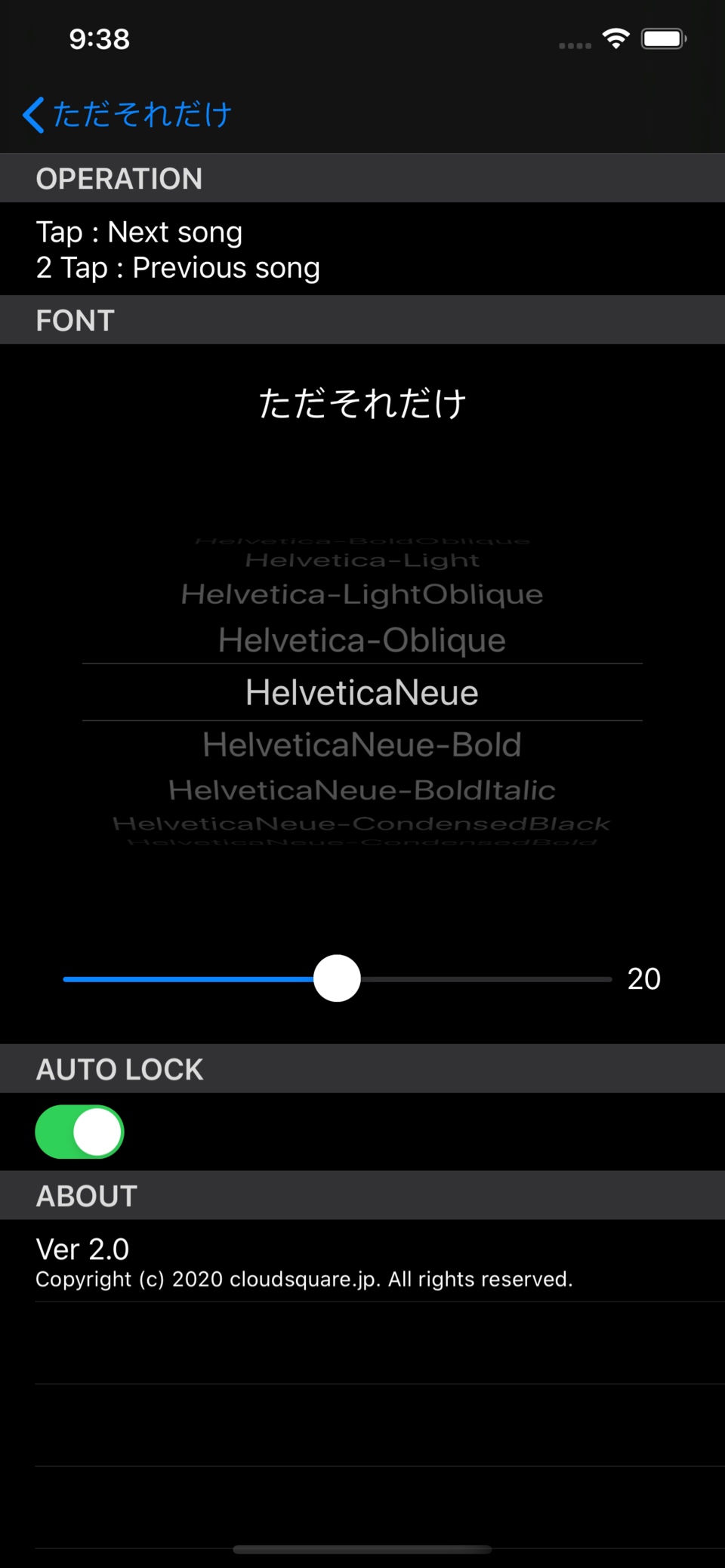Pick Helvetica-LightOblique from the font list
The height and width of the screenshot is (1568, 725).
(x=362, y=595)
